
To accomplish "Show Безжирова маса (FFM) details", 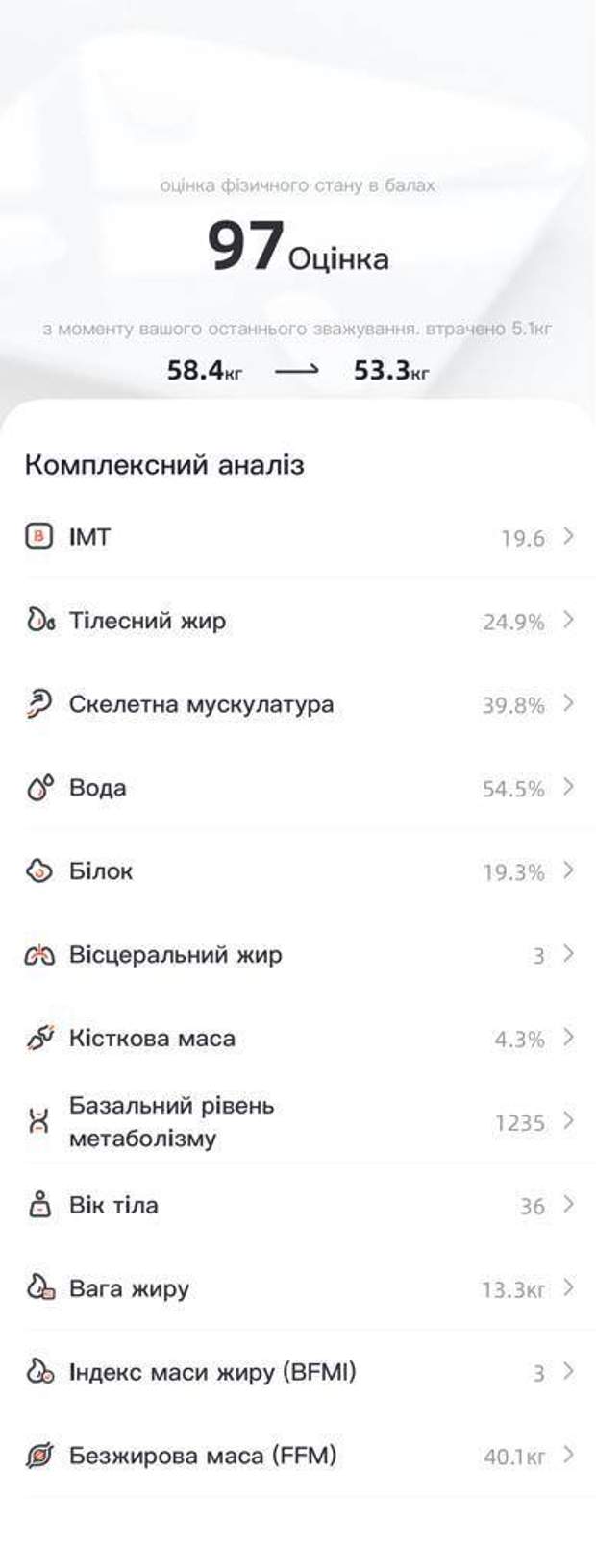I will (x=298, y=1456).
